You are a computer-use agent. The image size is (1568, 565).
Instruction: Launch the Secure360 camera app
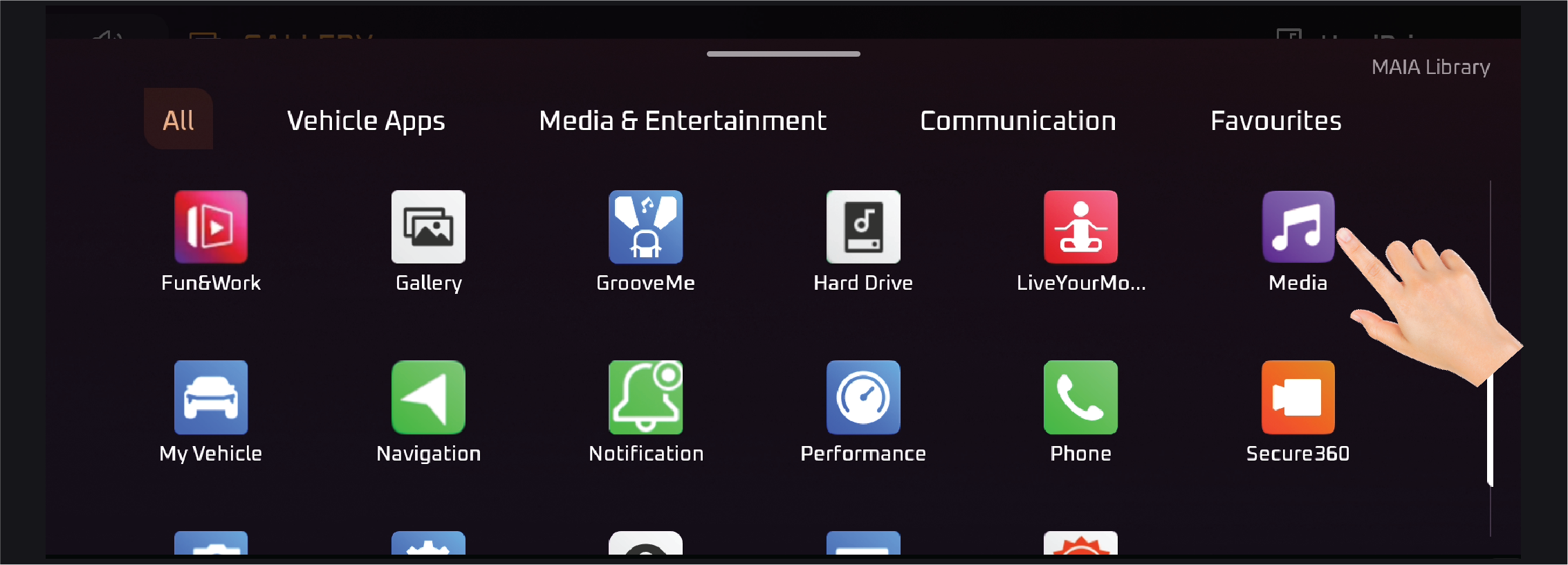pyautogui.click(x=1298, y=398)
